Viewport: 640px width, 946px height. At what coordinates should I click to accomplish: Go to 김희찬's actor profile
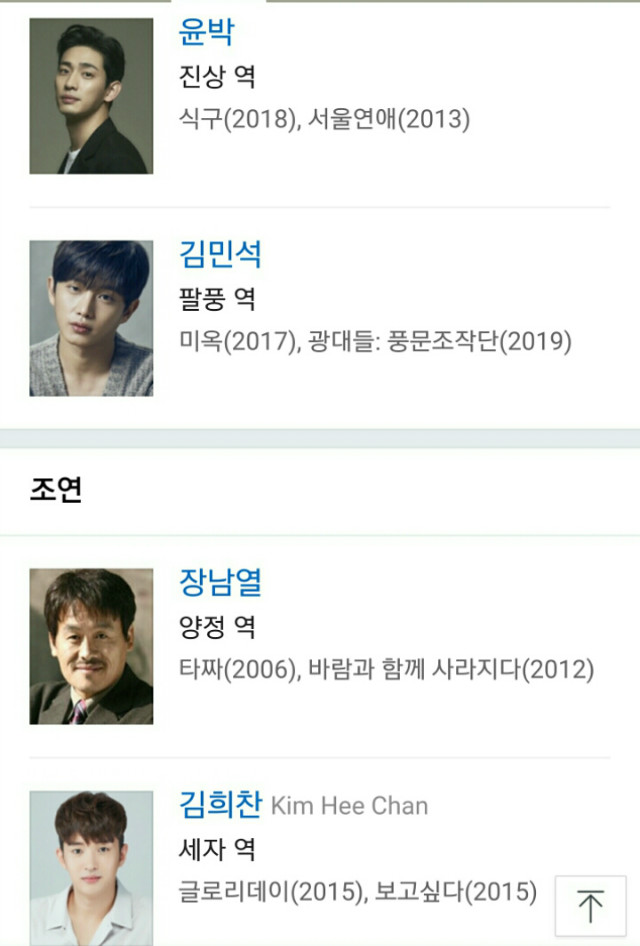pos(220,804)
